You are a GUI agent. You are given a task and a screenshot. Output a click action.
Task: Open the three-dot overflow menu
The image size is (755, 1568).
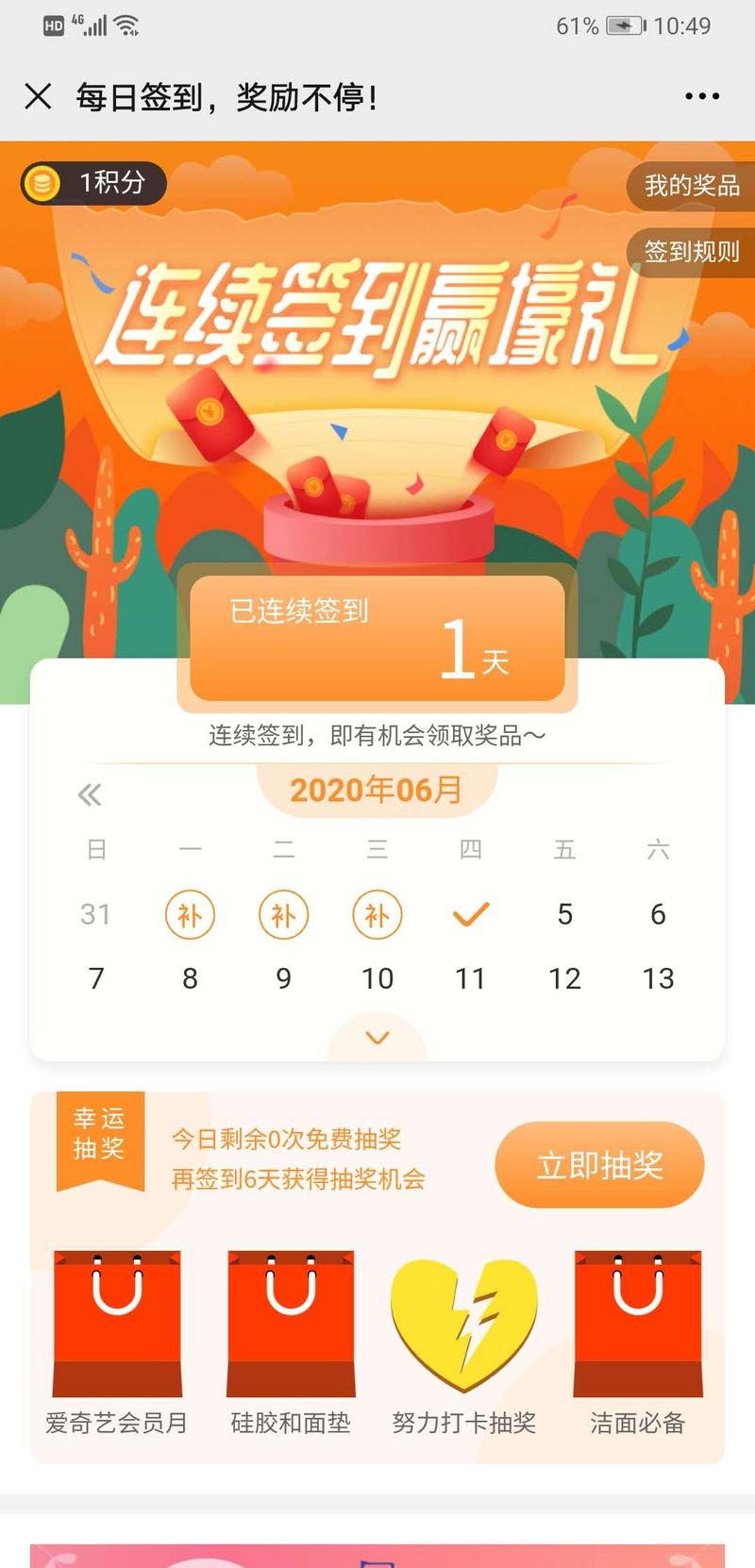point(702,96)
